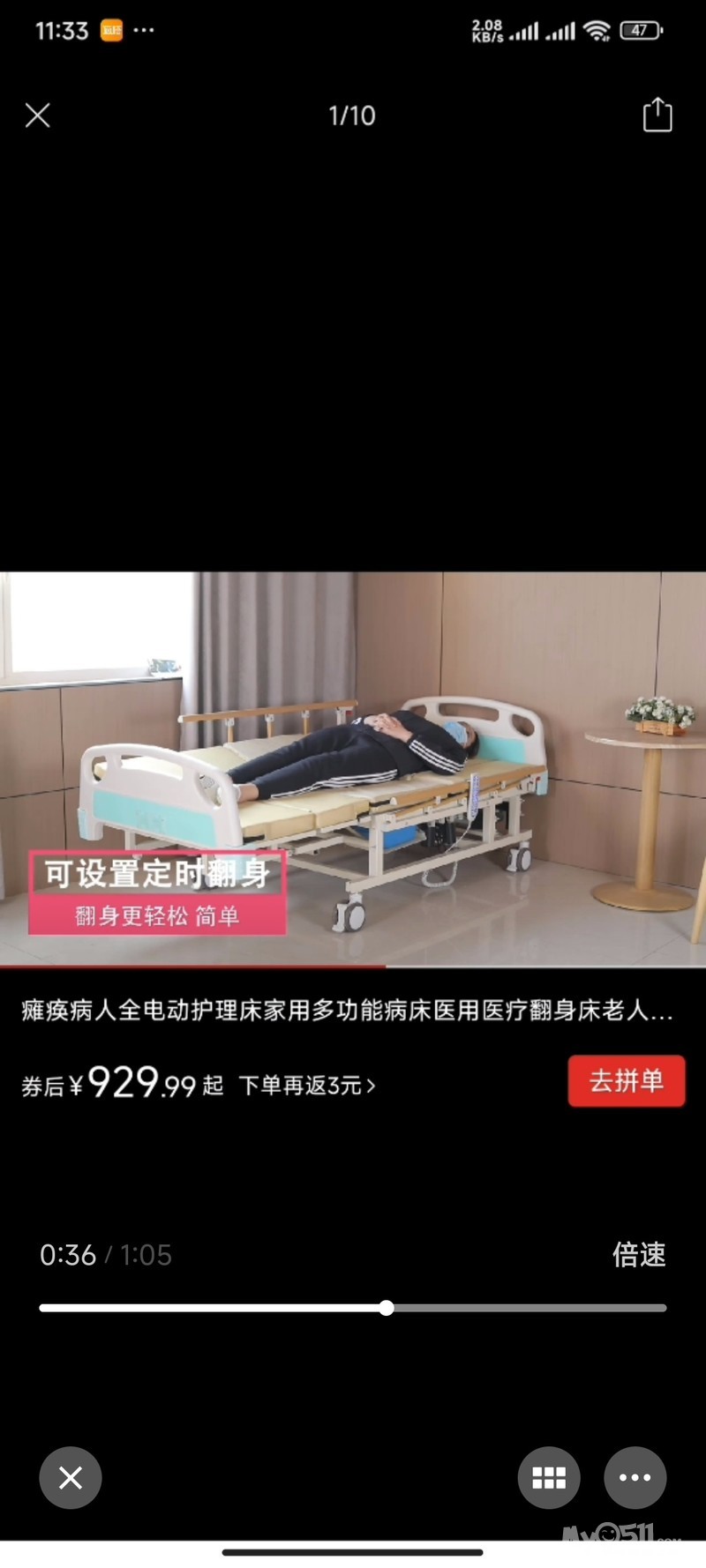Dismiss the floating round X button
Screen dimensions: 706x1568
point(71,1477)
